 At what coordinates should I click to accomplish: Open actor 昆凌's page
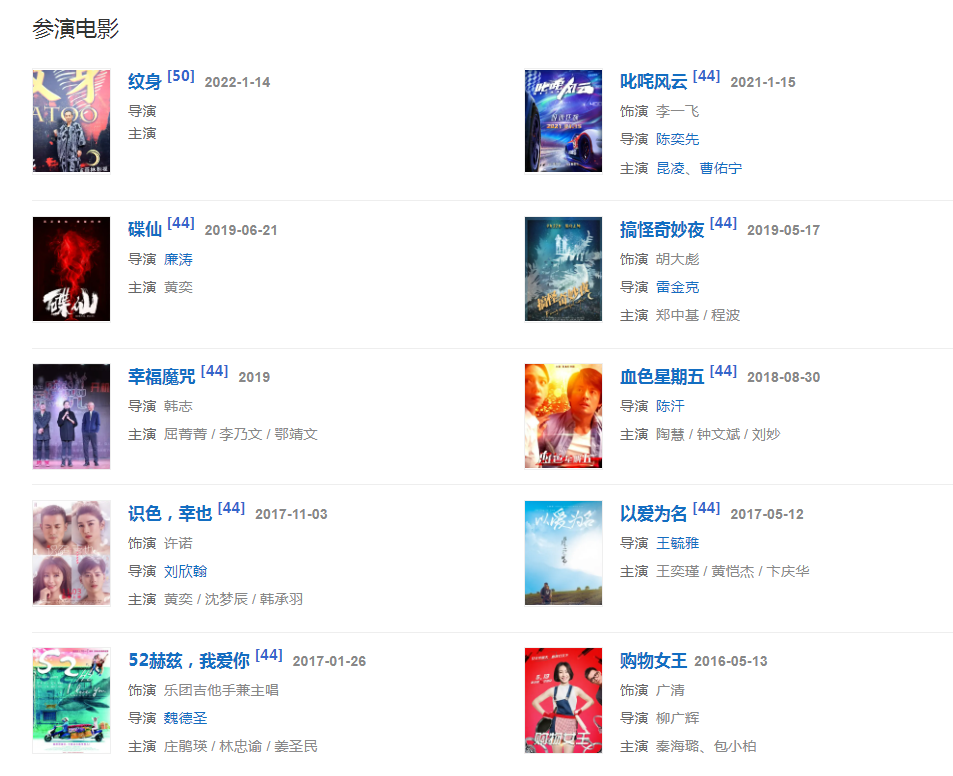point(670,168)
